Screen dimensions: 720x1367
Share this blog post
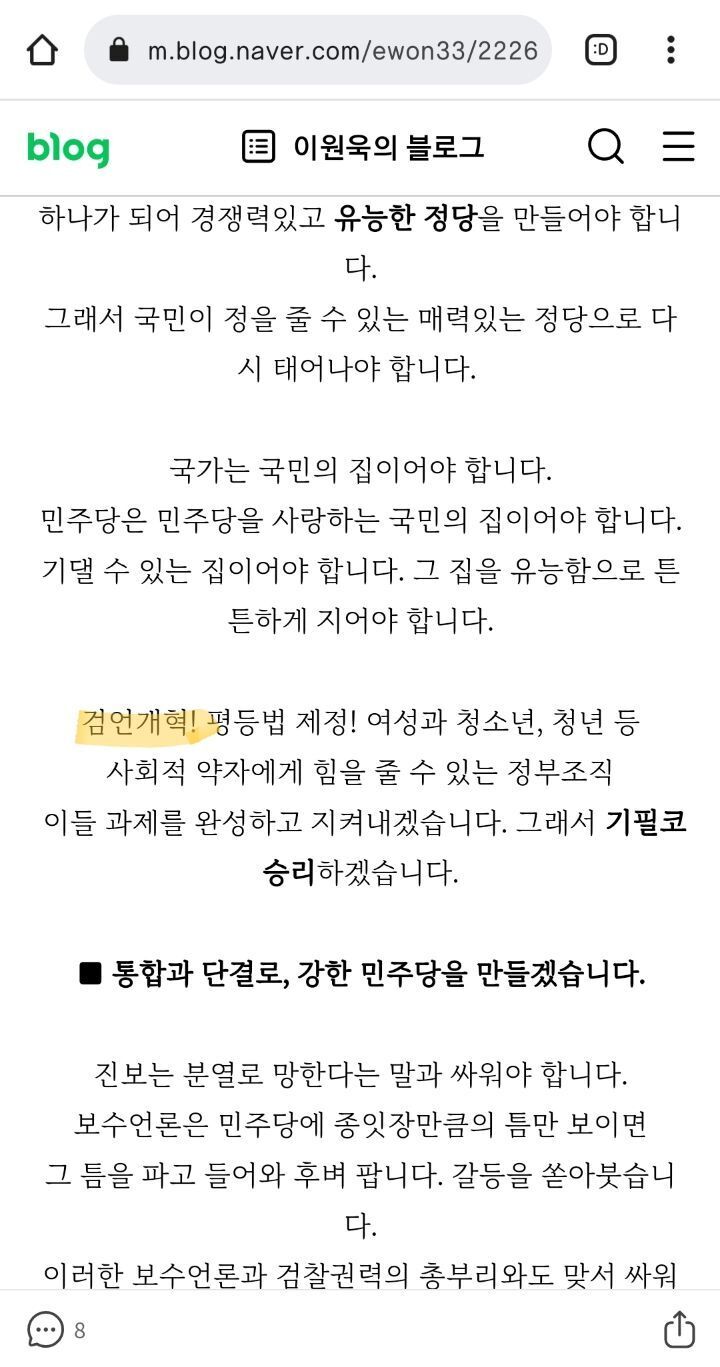pyautogui.click(x=679, y=1328)
